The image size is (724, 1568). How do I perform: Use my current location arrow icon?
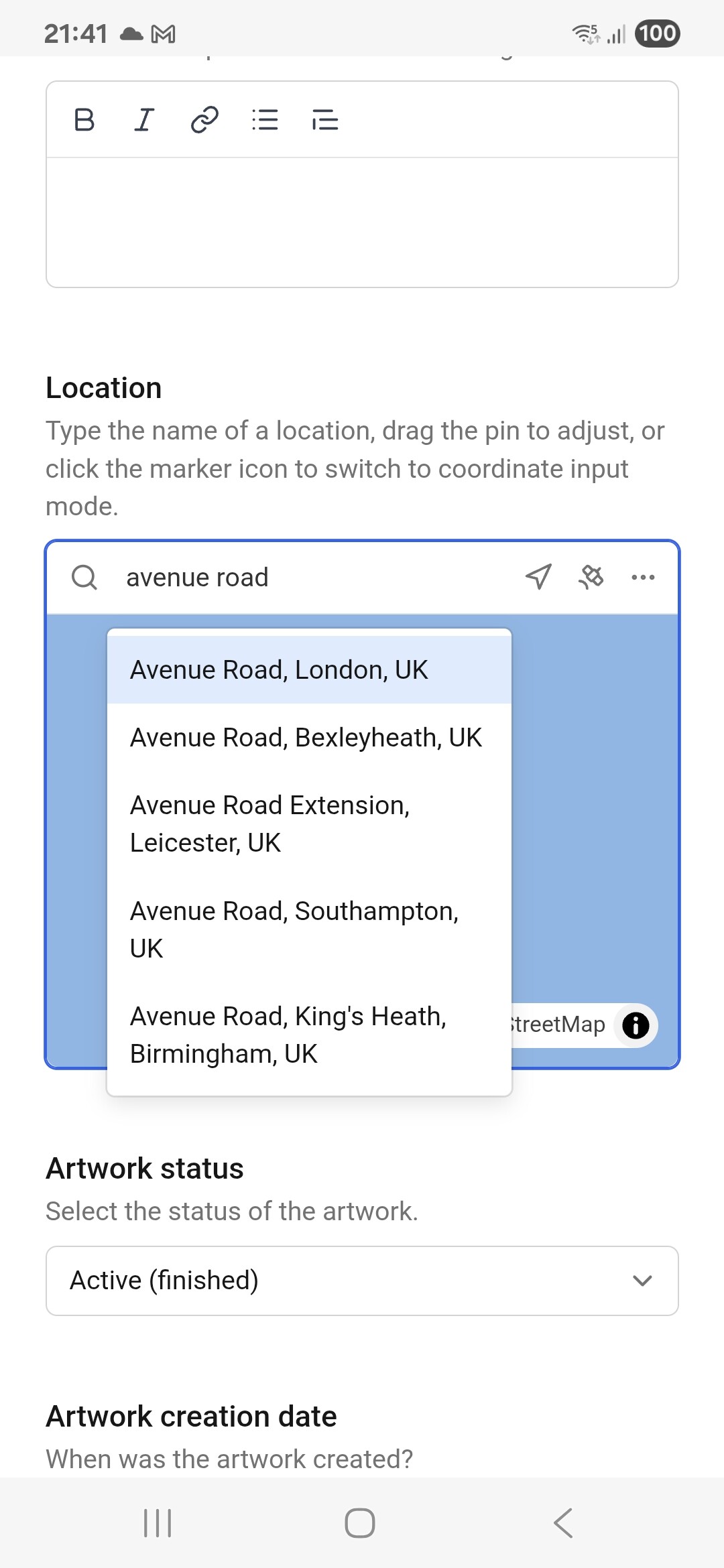pos(538,576)
